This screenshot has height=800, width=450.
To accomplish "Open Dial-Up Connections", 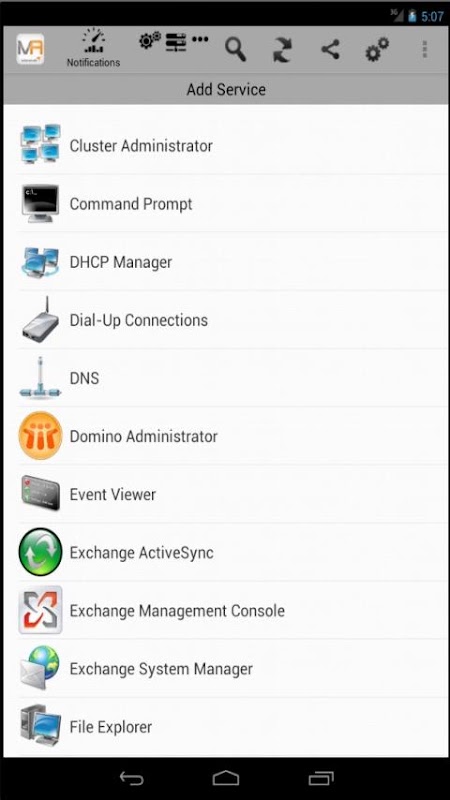I will 227,320.
